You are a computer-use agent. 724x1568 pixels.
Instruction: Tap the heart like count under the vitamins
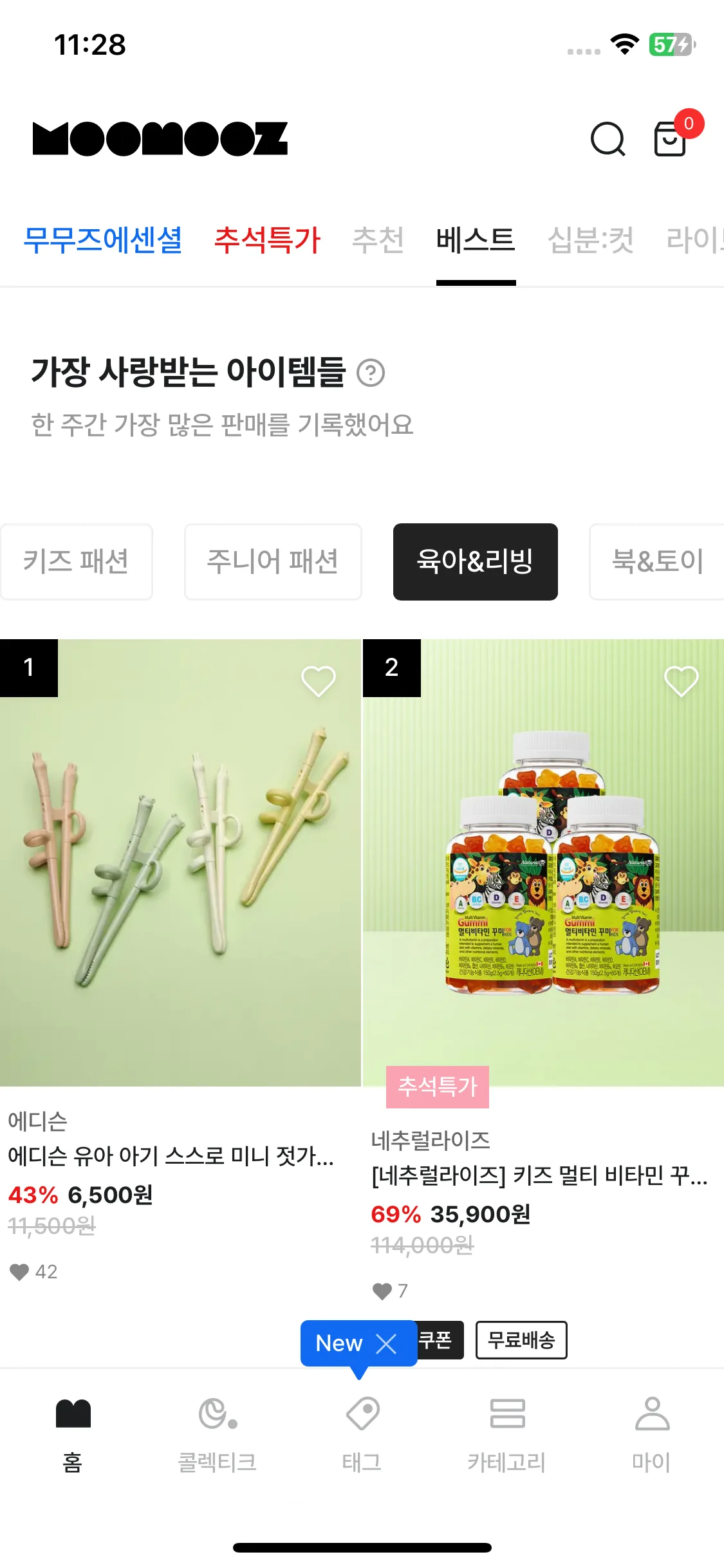387,1291
